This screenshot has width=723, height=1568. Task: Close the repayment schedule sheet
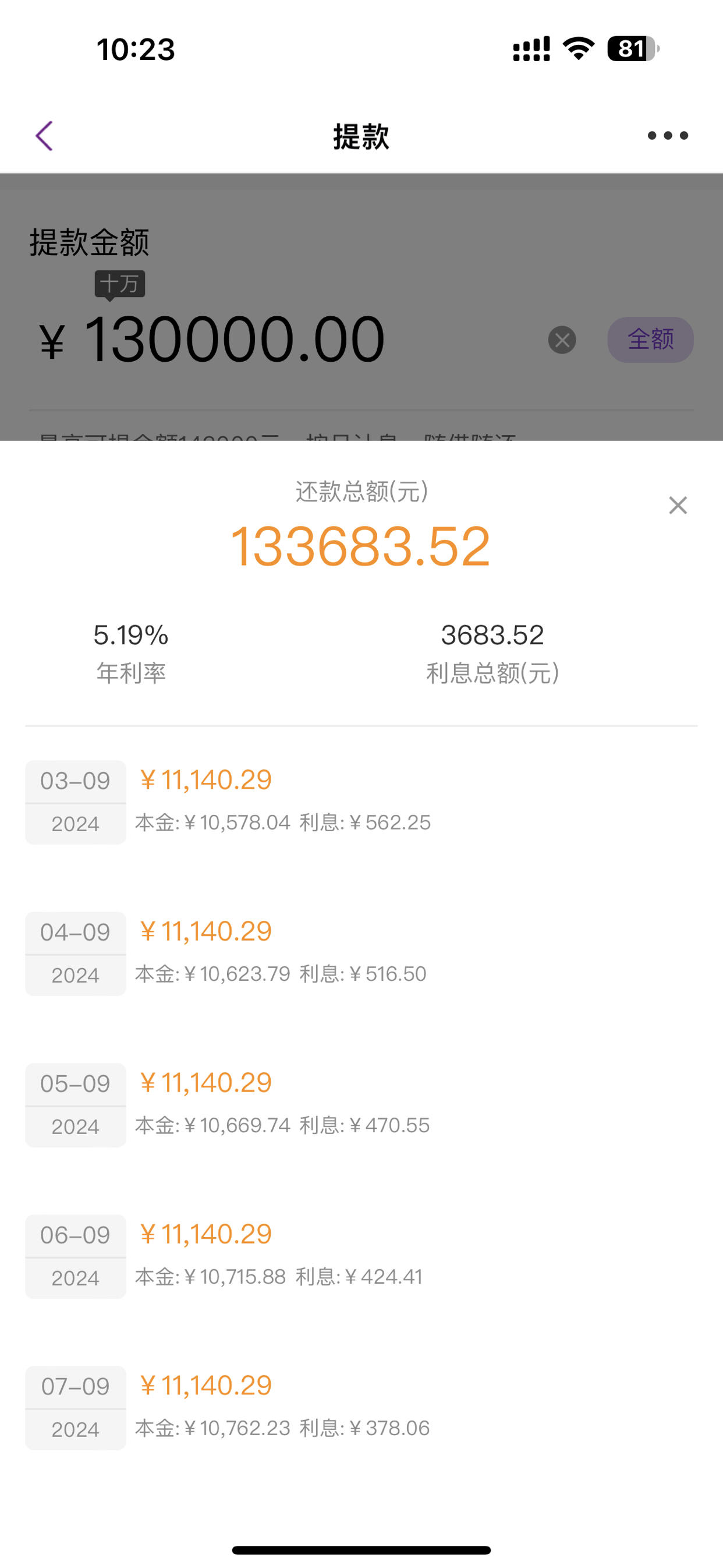pyautogui.click(x=678, y=505)
